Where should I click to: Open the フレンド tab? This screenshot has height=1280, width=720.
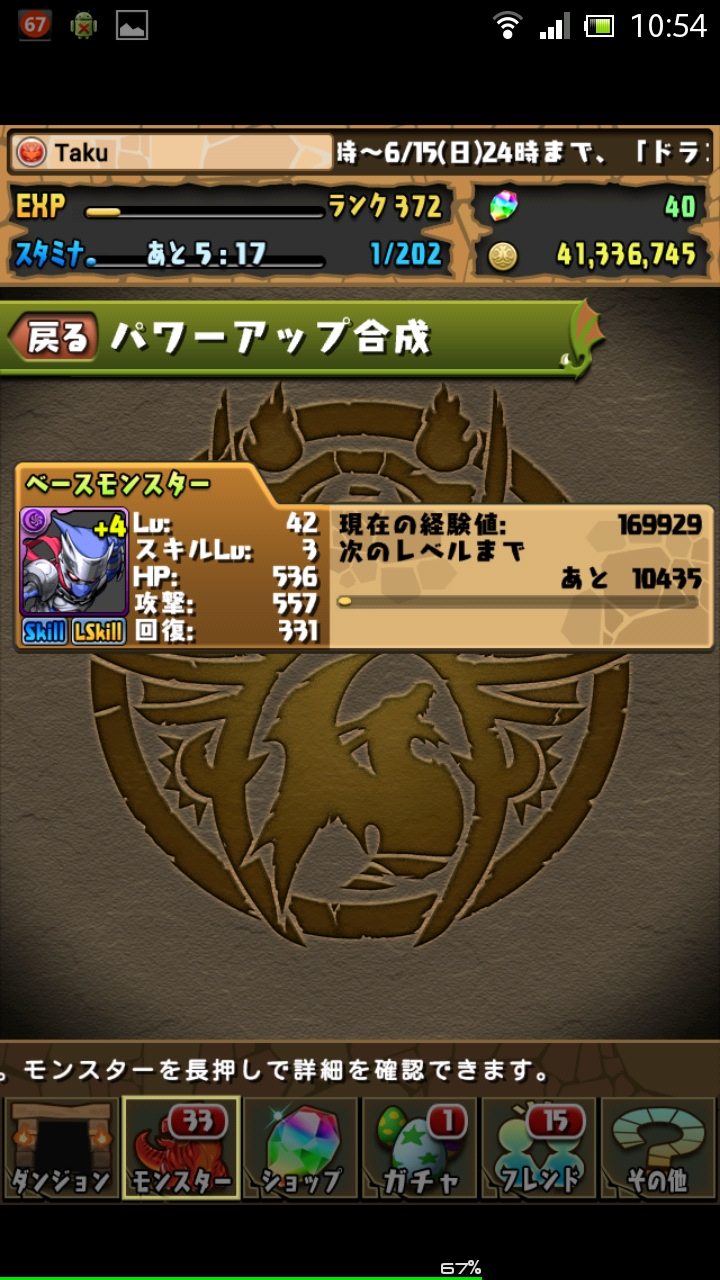[539, 1148]
